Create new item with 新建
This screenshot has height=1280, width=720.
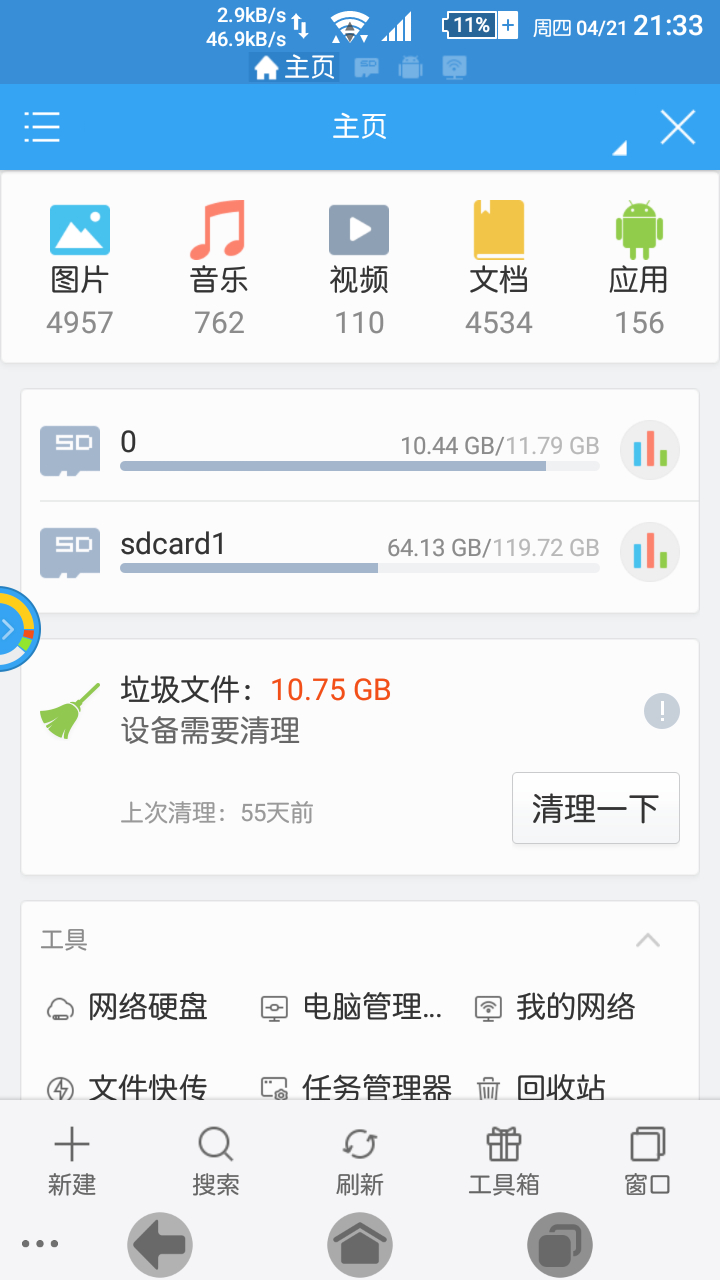click(x=72, y=1160)
